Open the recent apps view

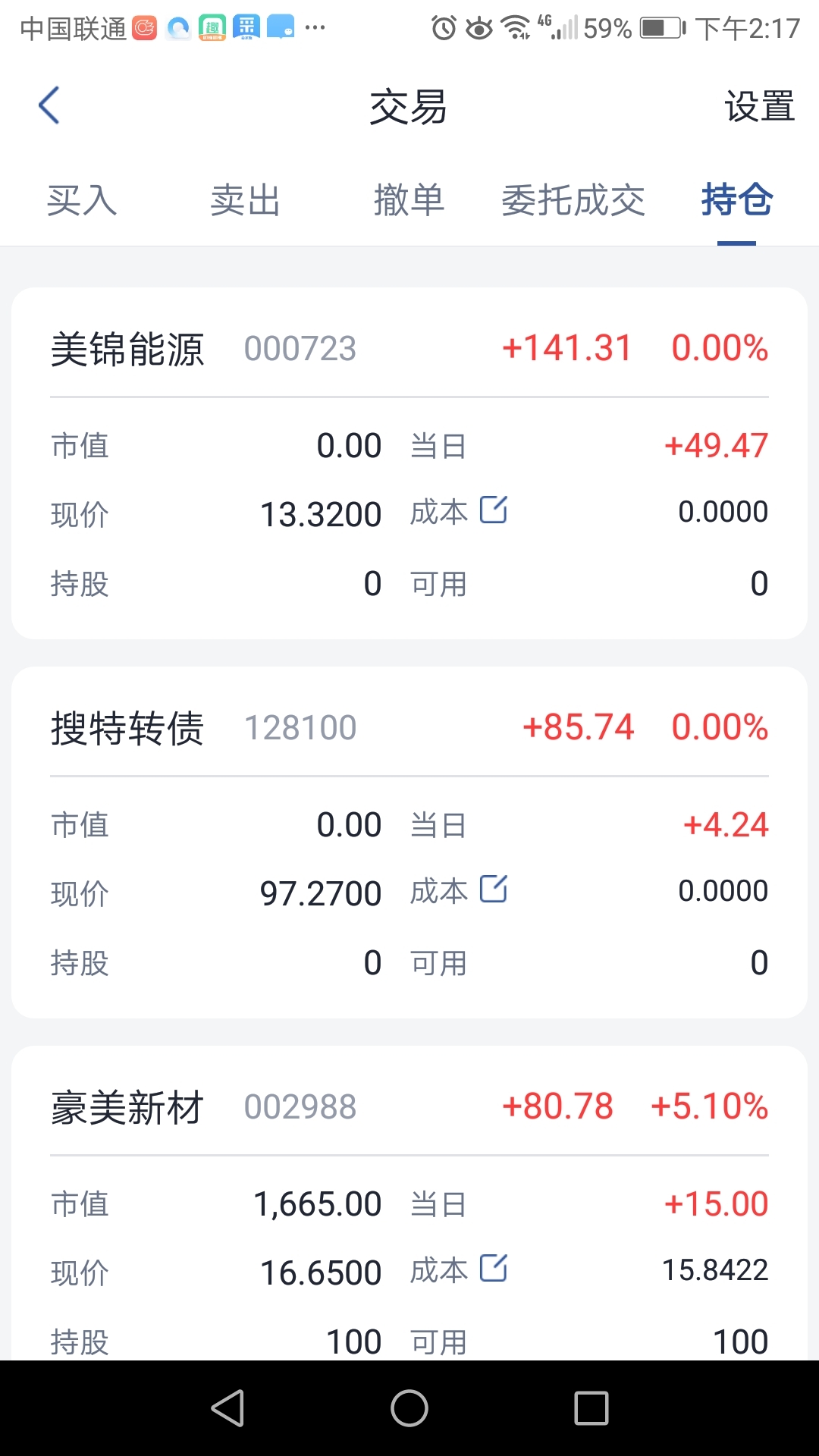pos(591,1408)
